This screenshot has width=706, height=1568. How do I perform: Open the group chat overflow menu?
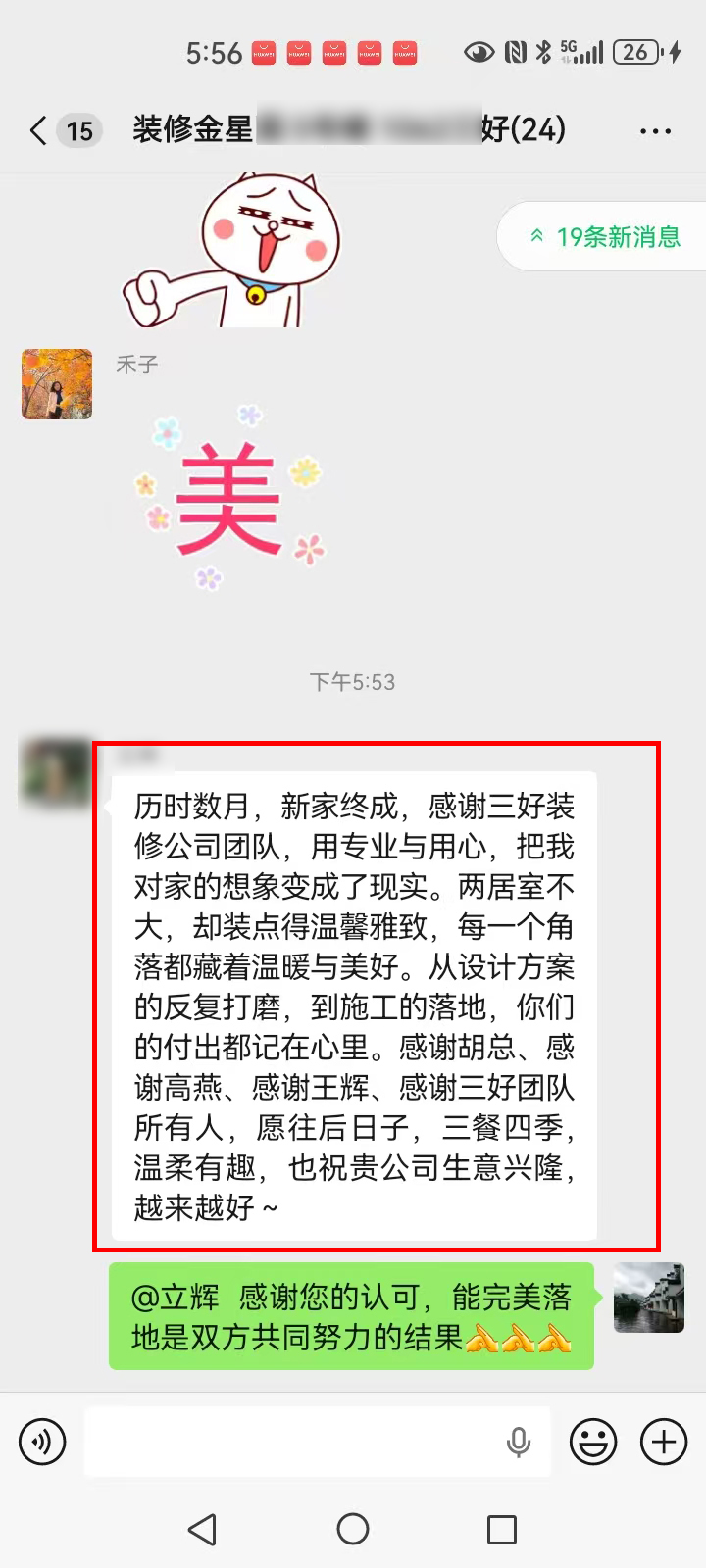[x=655, y=130]
